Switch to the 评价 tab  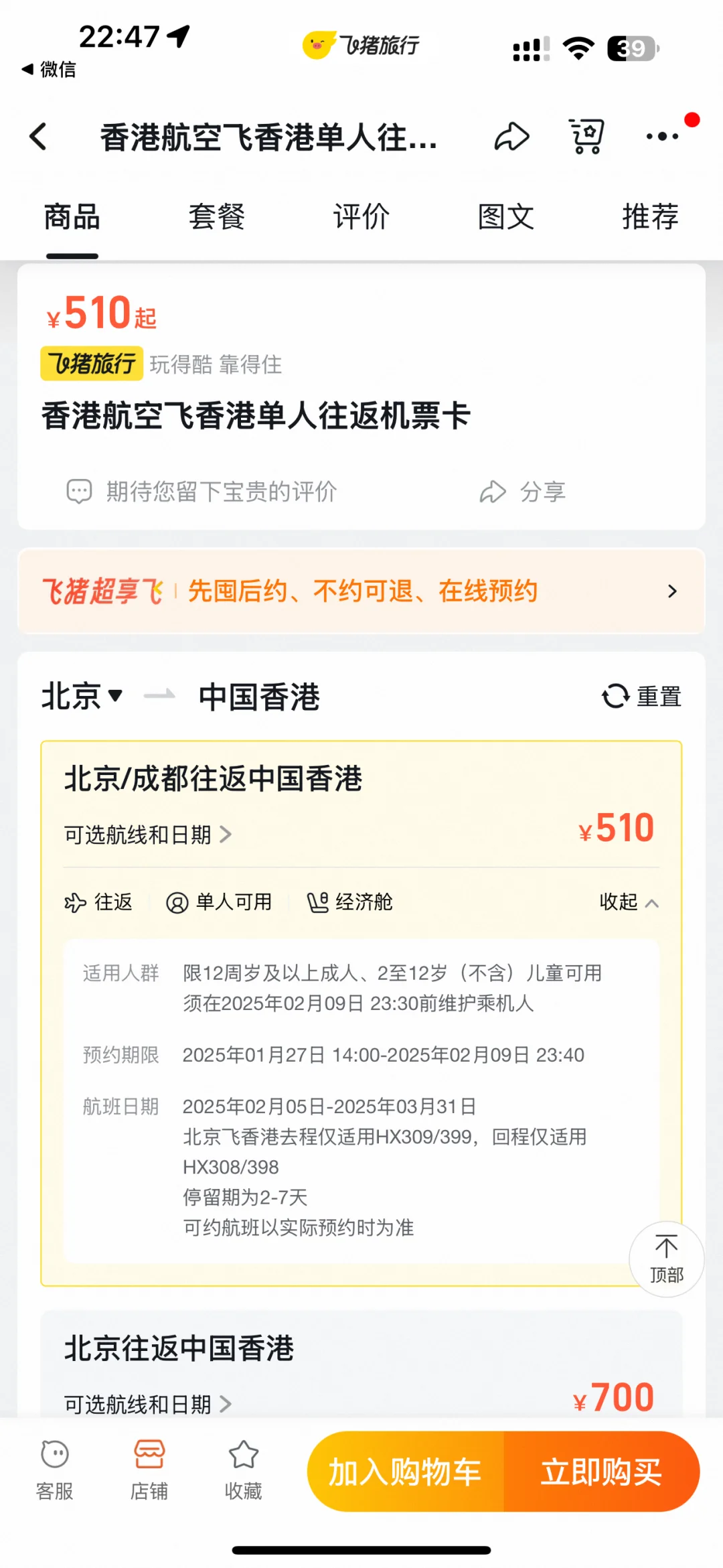tap(361, 217)
